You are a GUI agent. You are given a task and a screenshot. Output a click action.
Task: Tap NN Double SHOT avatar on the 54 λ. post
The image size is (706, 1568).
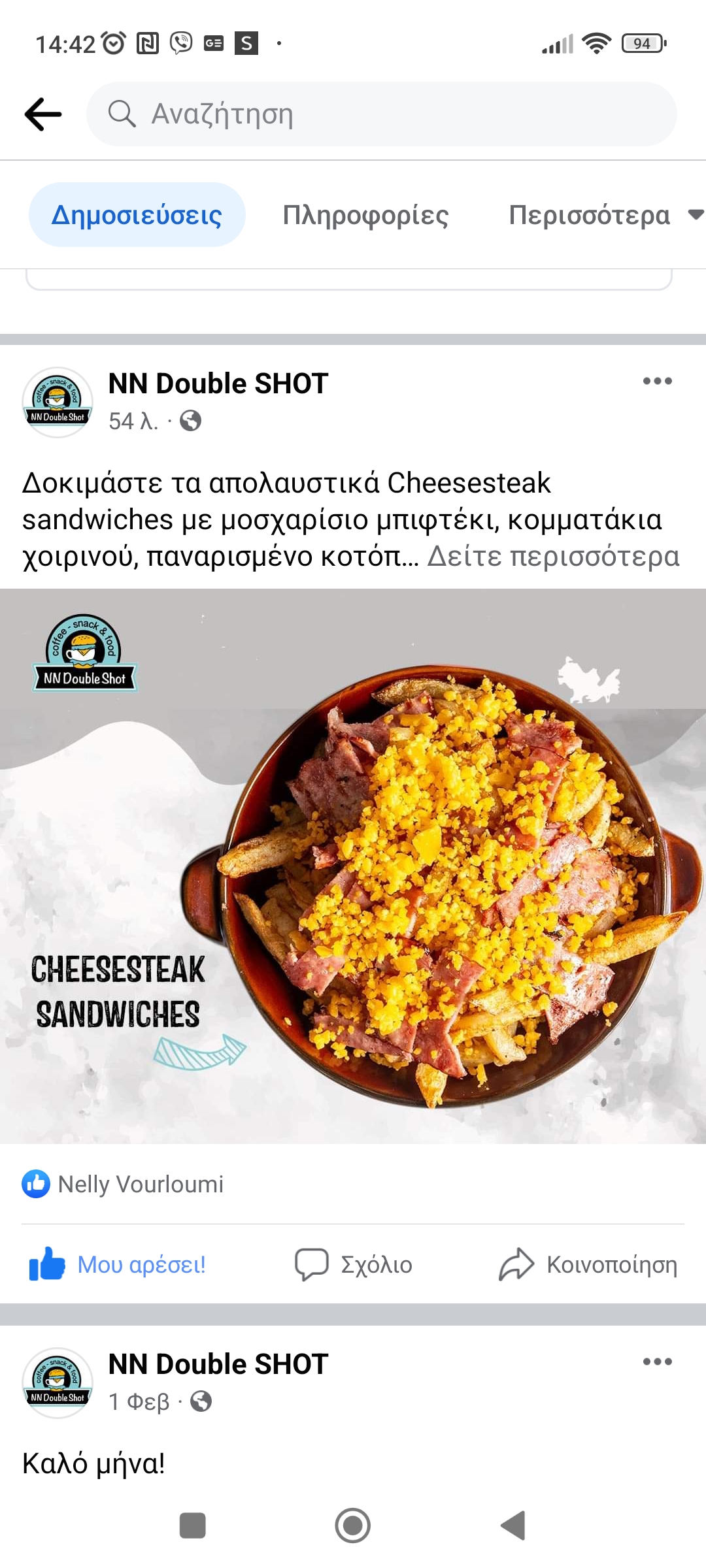point(58,402)
